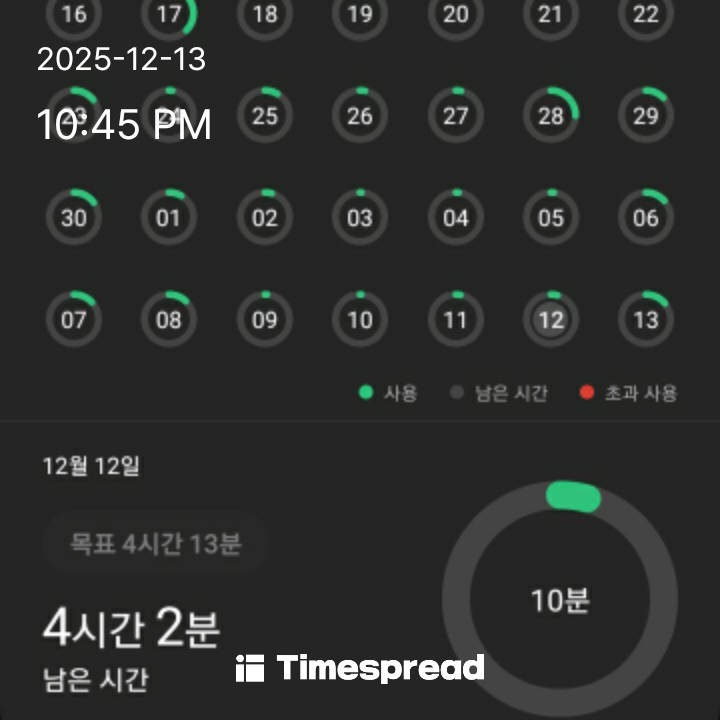Select day 09 circle

click(265, 320)
